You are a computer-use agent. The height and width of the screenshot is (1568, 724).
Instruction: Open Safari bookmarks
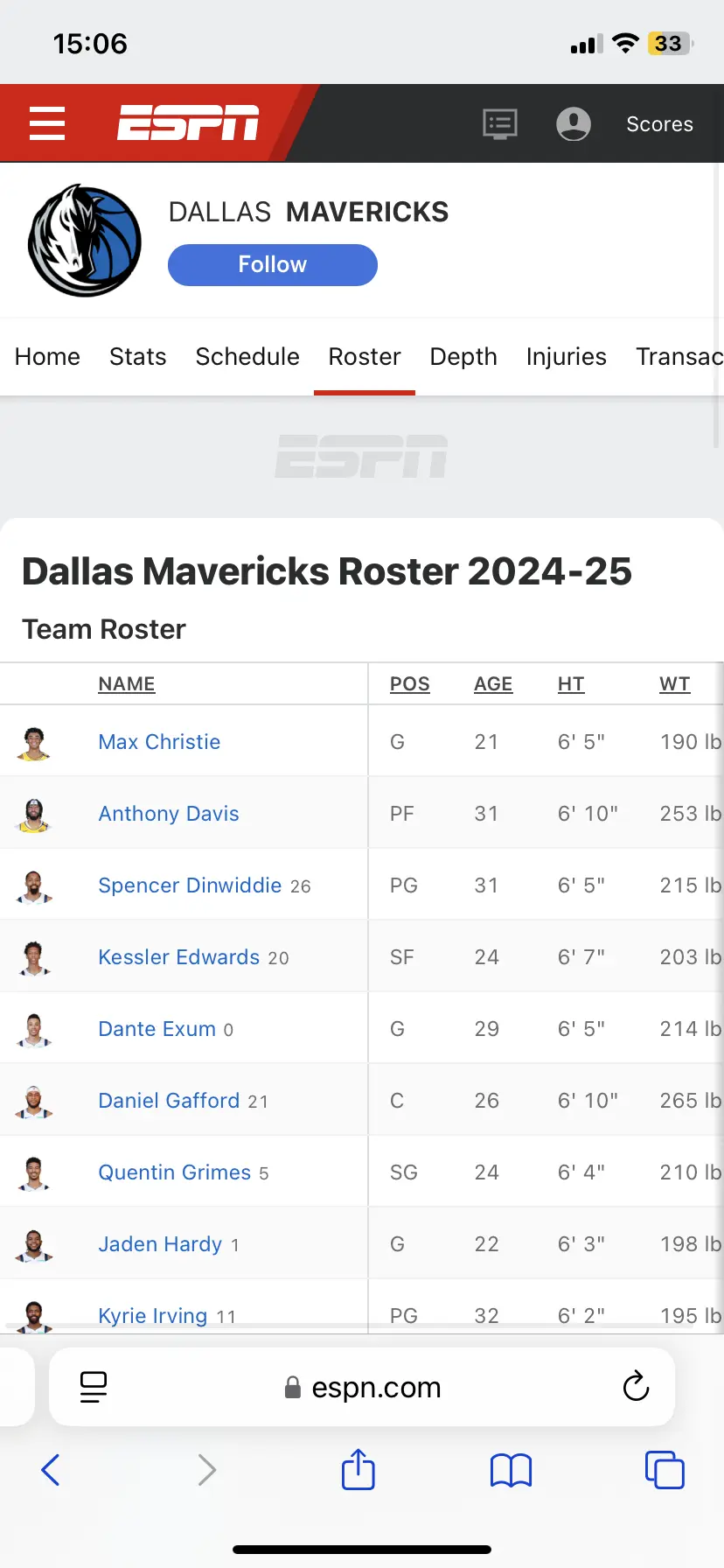512,1470
